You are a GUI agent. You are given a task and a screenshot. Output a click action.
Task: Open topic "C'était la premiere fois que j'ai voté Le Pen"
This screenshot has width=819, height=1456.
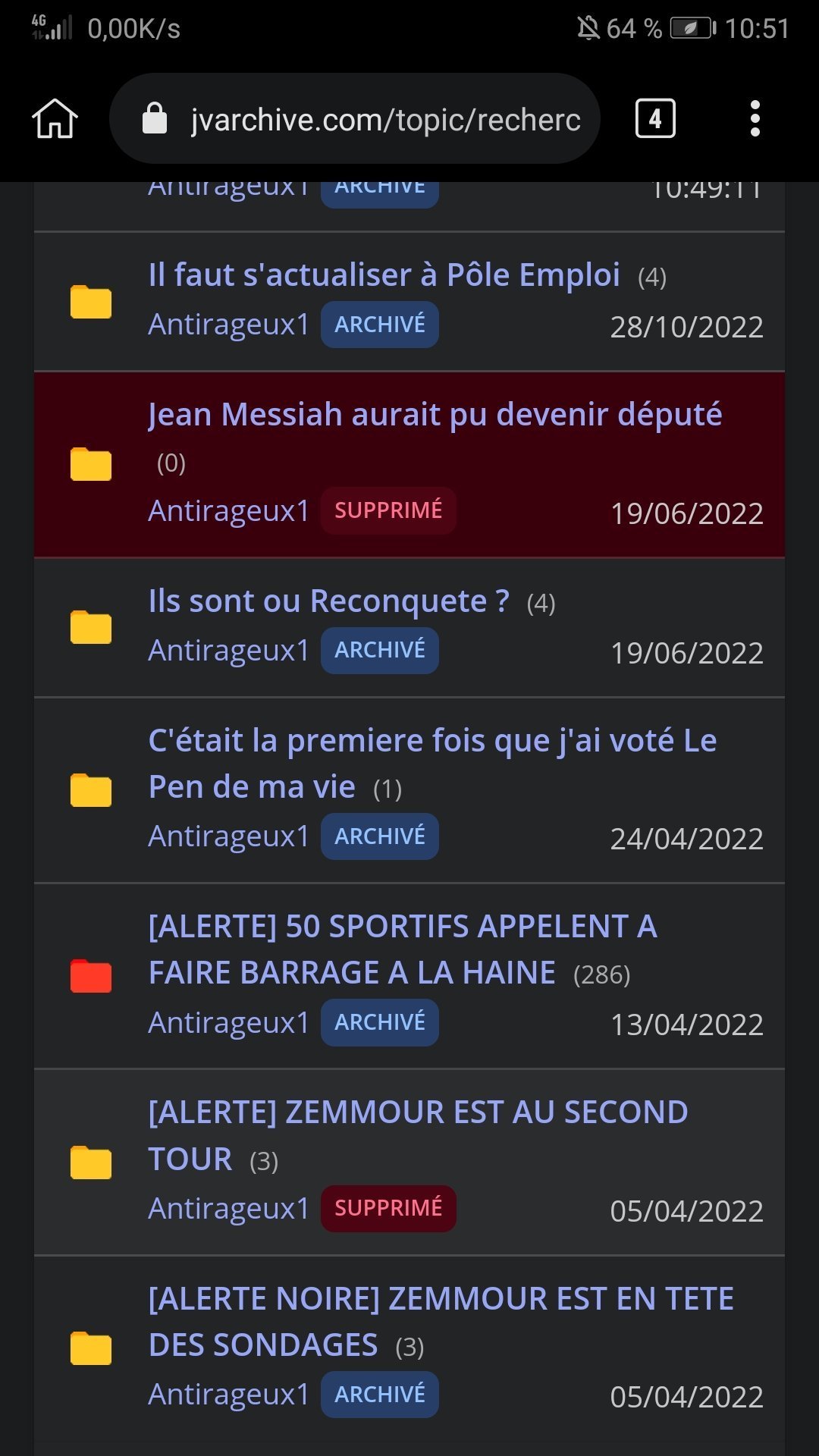coord(432,764)
